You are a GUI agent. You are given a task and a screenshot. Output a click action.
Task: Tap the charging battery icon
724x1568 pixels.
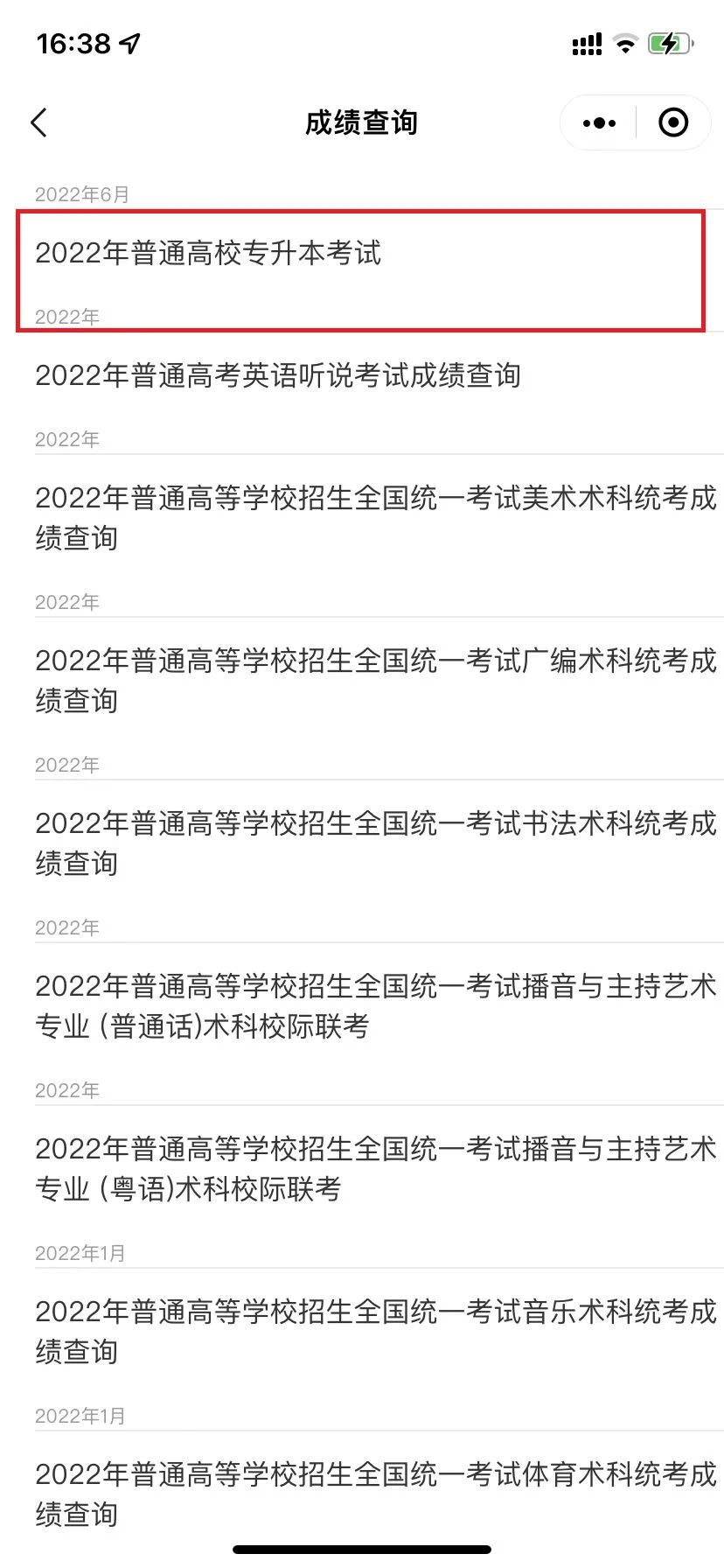[669, 43]
